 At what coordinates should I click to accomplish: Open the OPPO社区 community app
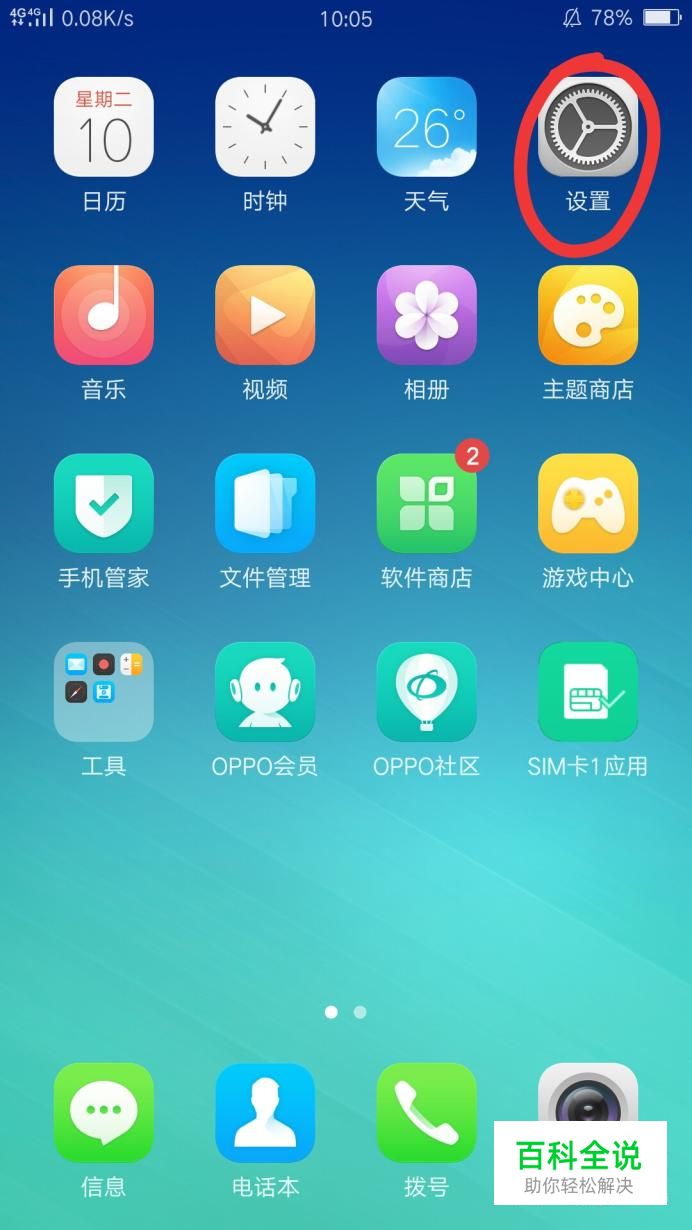(426, 691)
